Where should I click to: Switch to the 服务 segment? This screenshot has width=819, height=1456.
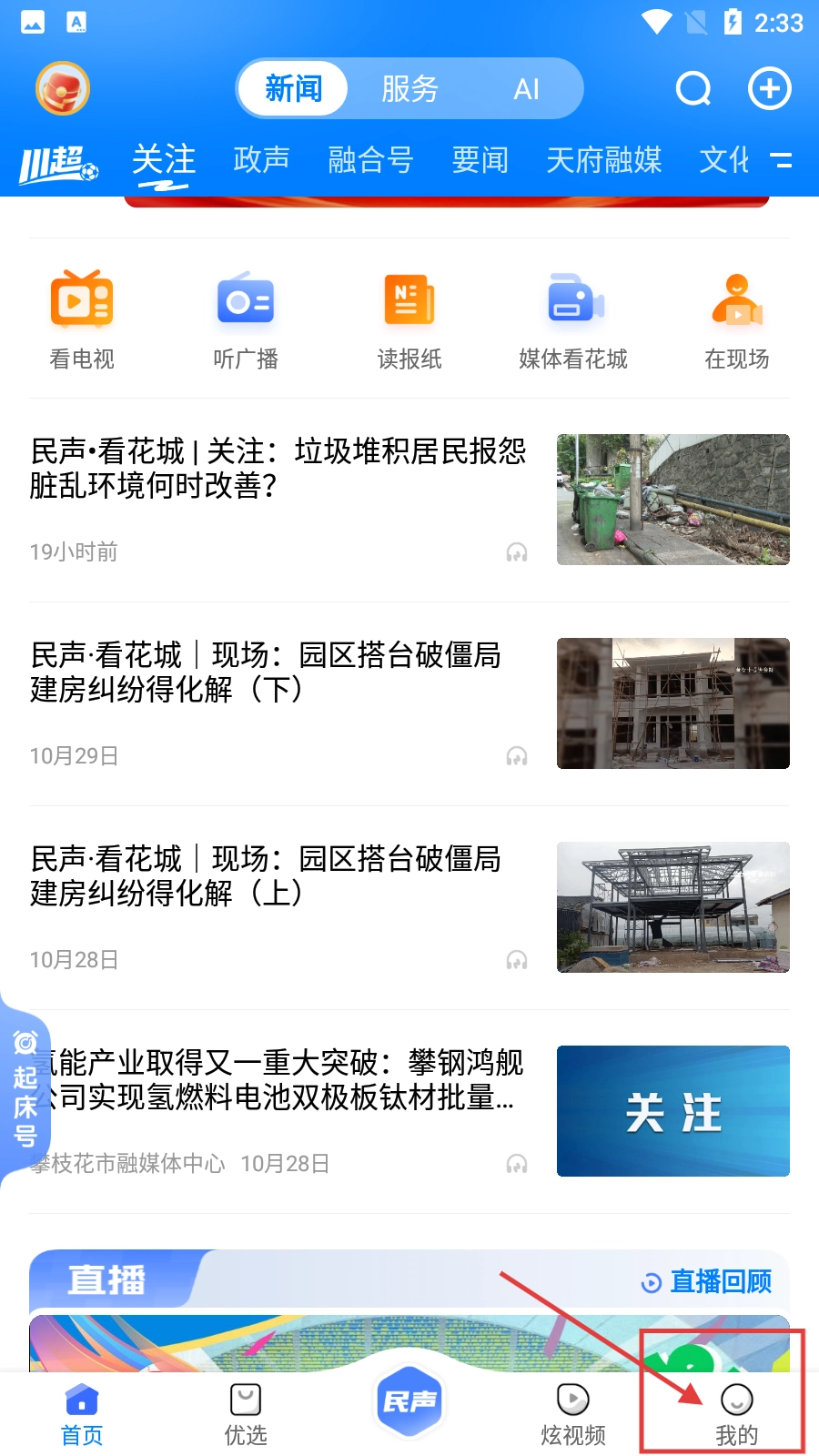[x=409, y=89]
